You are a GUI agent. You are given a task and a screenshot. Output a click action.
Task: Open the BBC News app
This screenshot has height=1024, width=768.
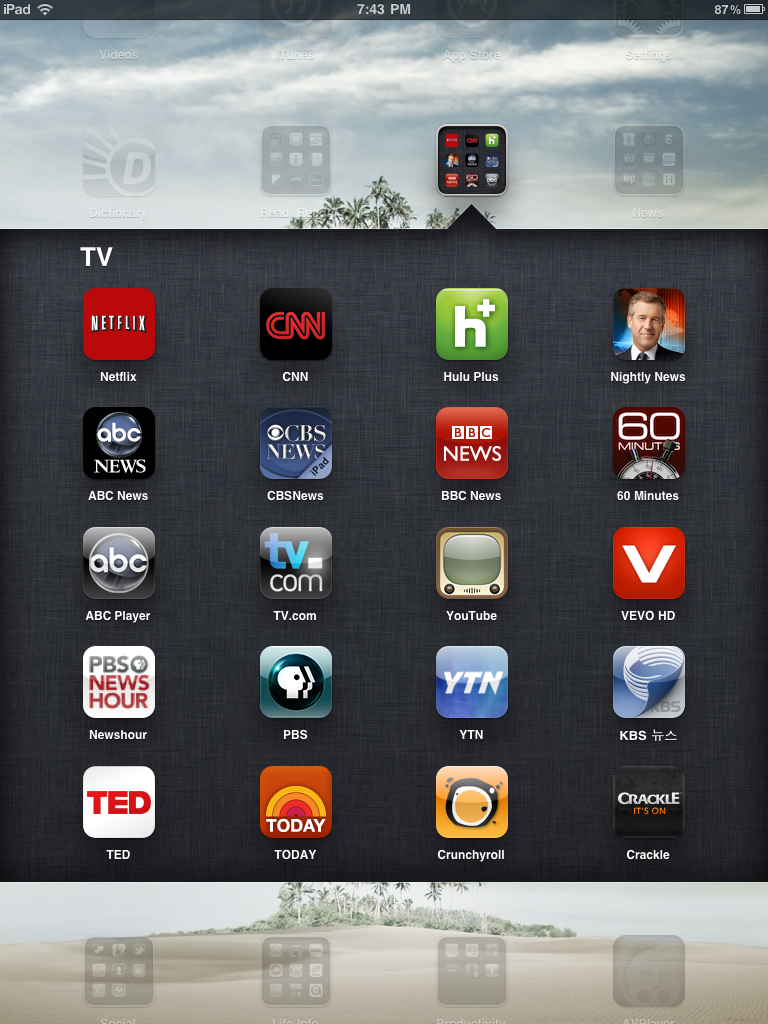click(472, 443)
